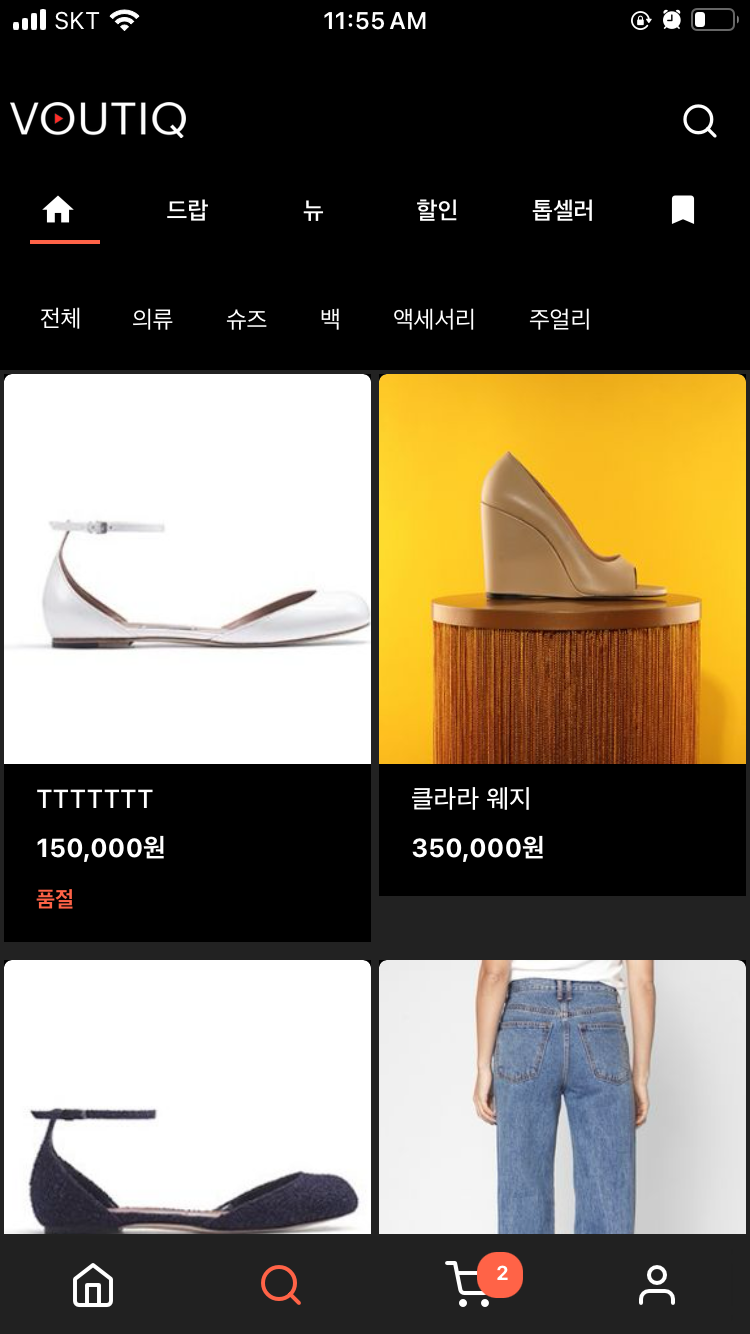Select the 액세서리 category
This screenshot has width=750, height=1334.
pos(434,319)
